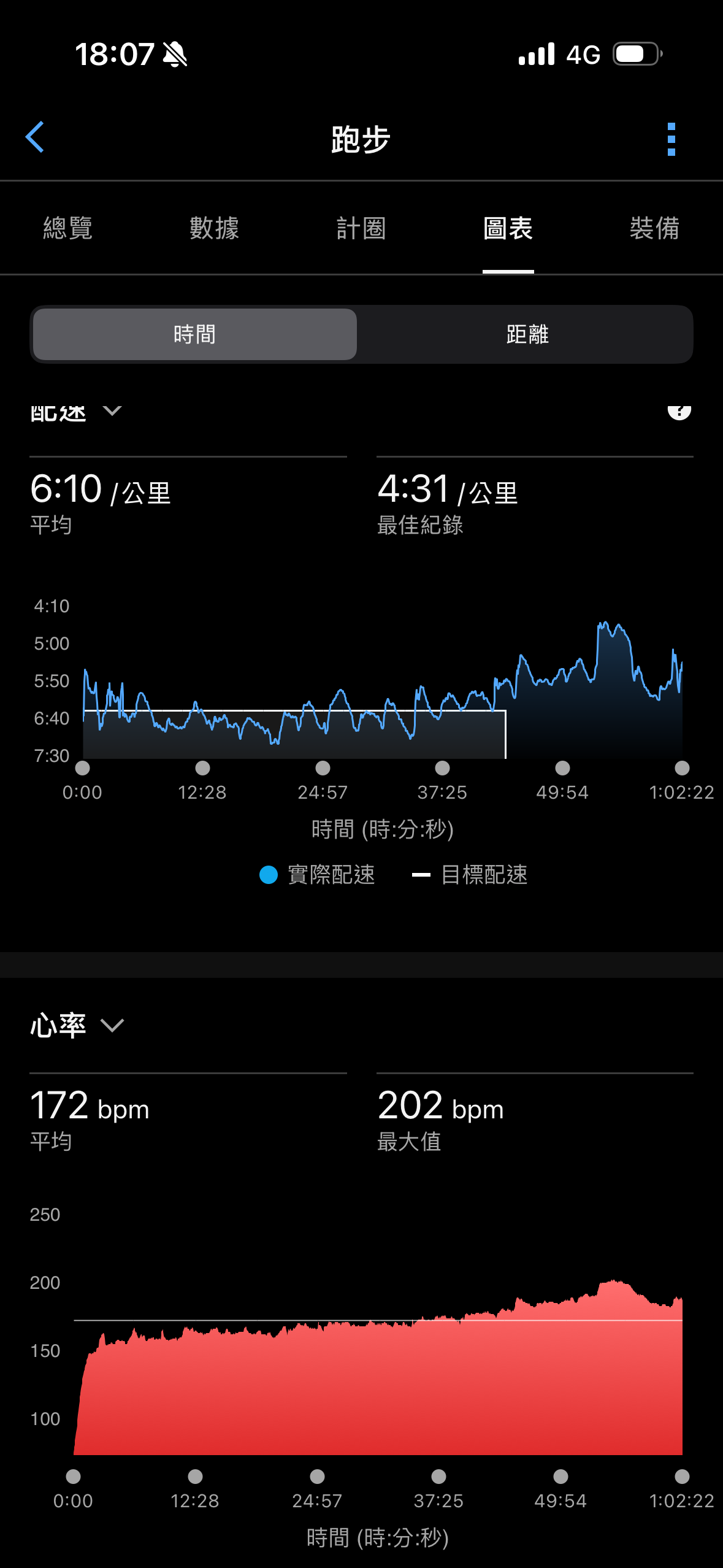The width and height of the screenshot is (723, 1568).
Task: Select the 時間 segment
Action: pos(194,334)
